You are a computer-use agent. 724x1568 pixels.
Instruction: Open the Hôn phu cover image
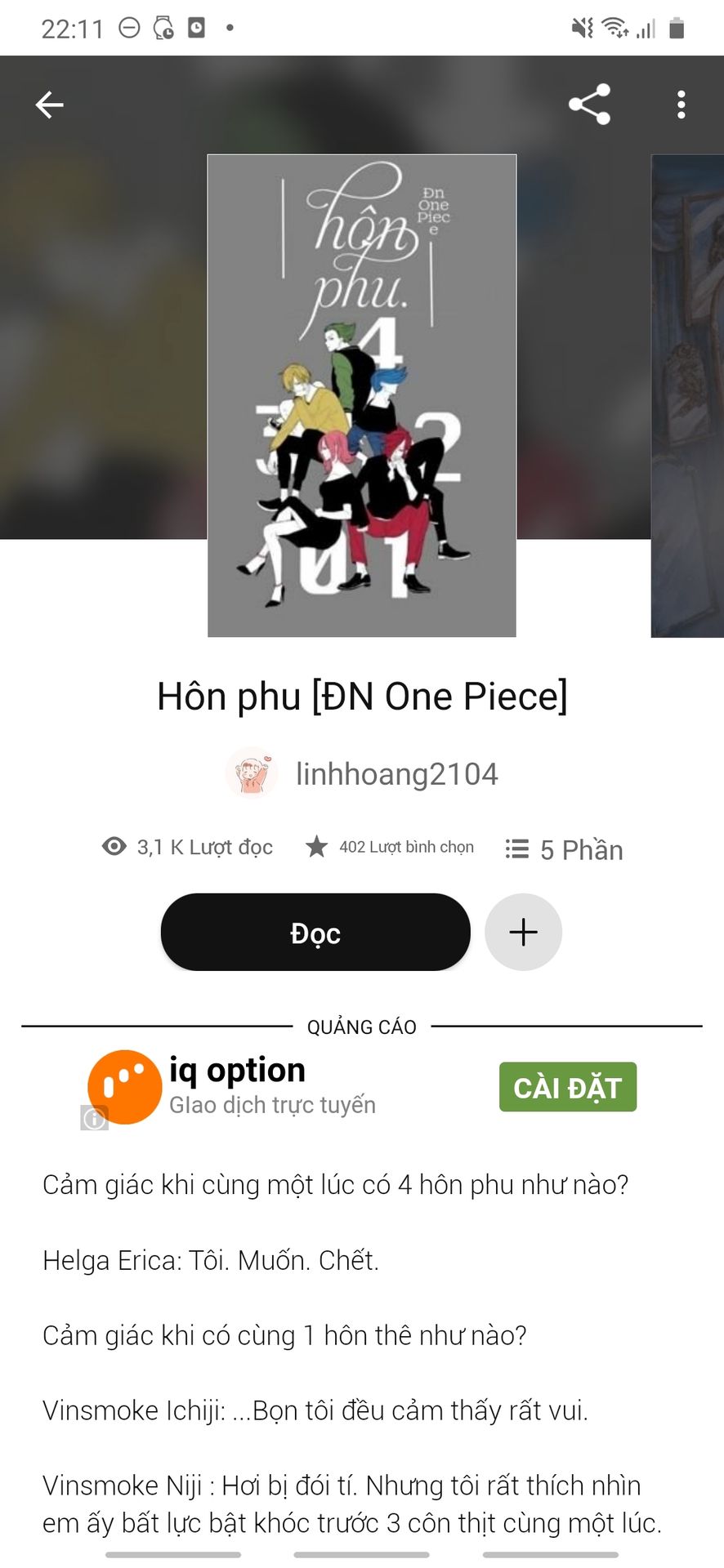(362, 395)
